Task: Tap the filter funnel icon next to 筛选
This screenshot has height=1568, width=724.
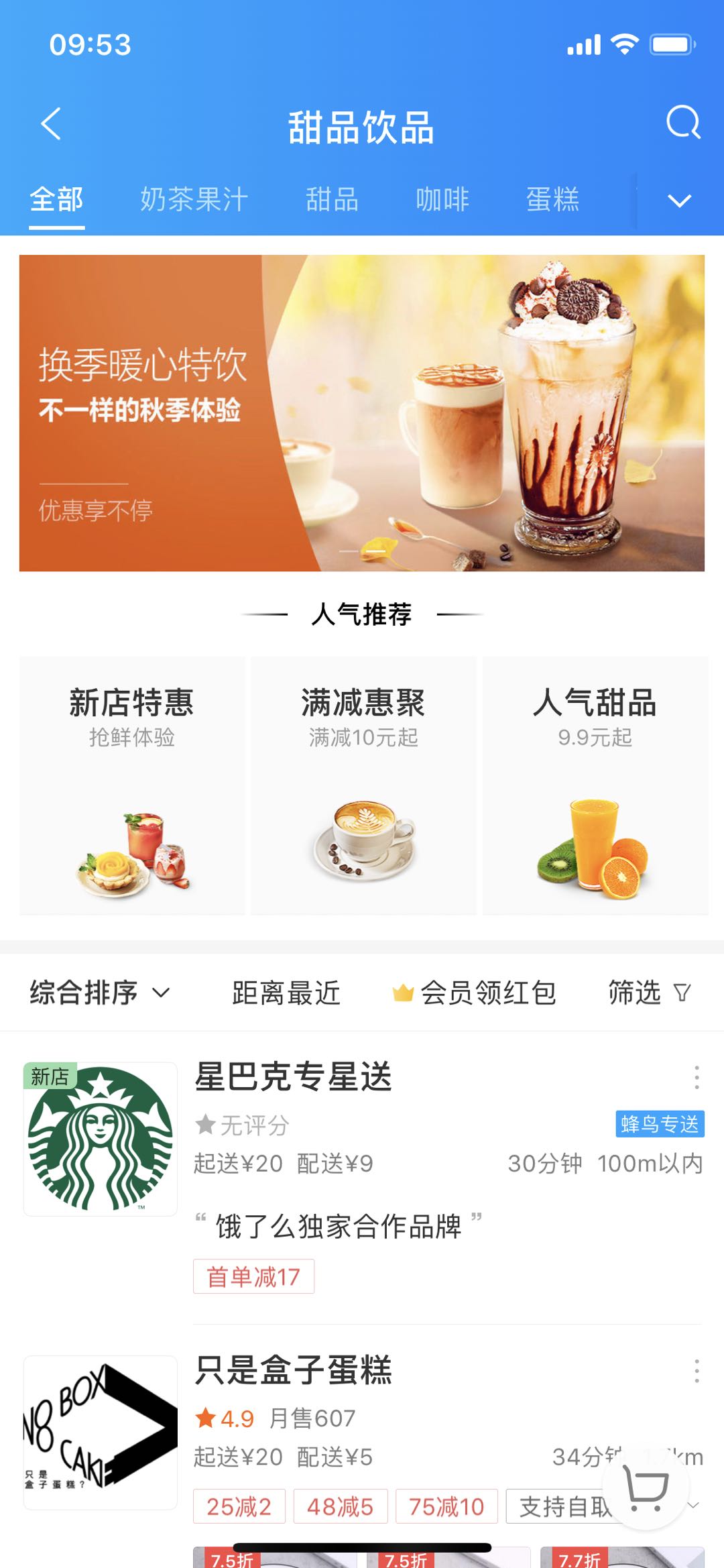Action: click(682, 994)
